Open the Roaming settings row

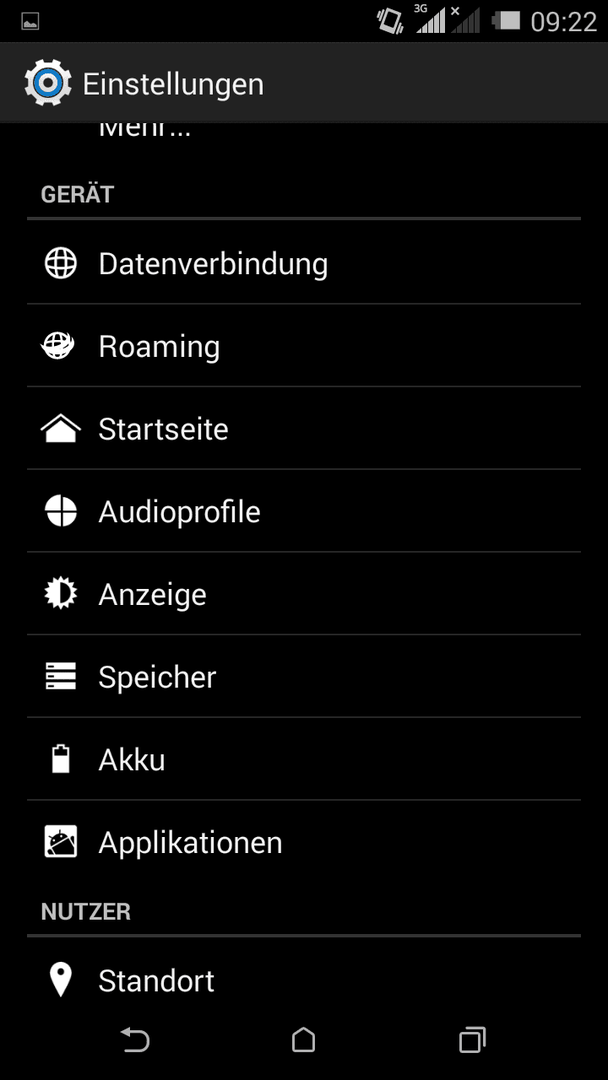(304, 346)
